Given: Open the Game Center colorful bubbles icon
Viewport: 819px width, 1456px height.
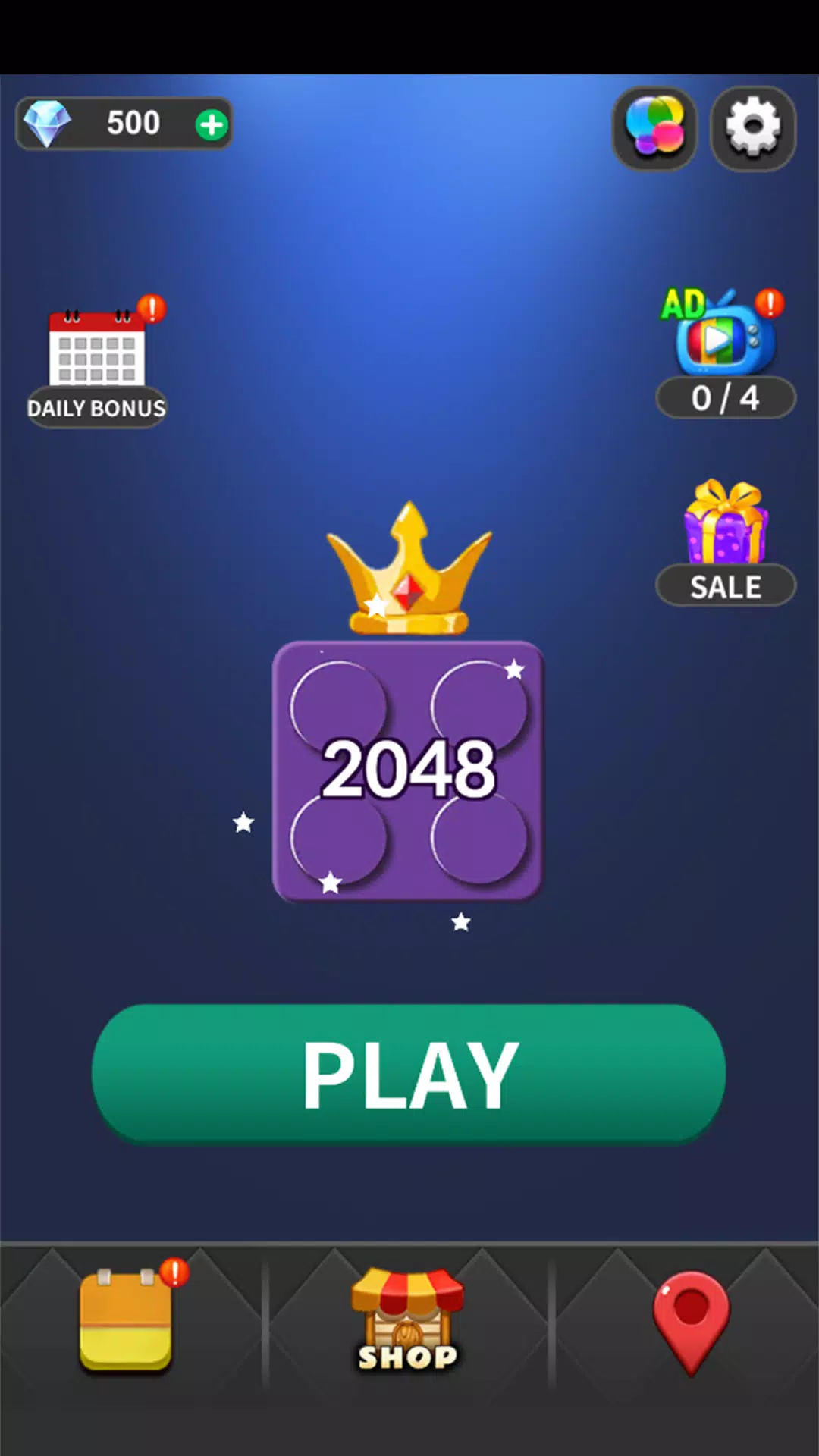Looking at the screenshot, I should pos(654,127).
